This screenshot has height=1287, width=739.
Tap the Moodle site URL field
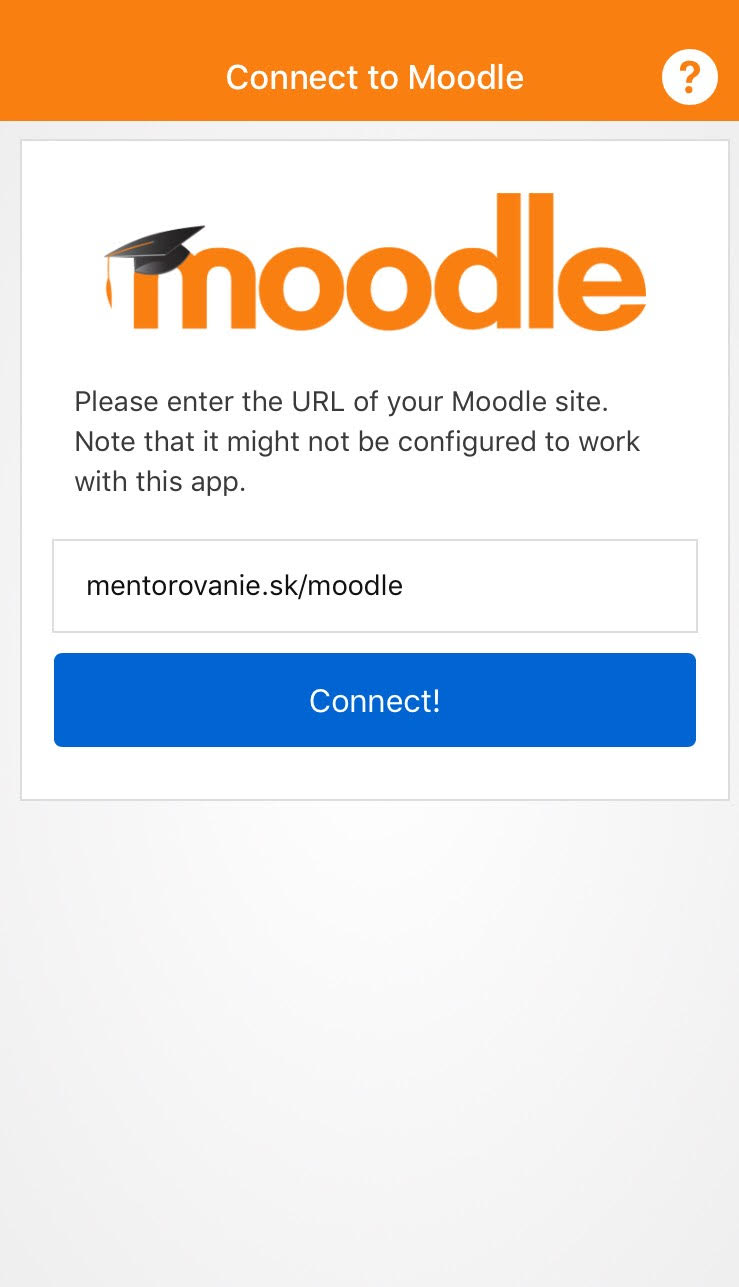coord(375,586)
